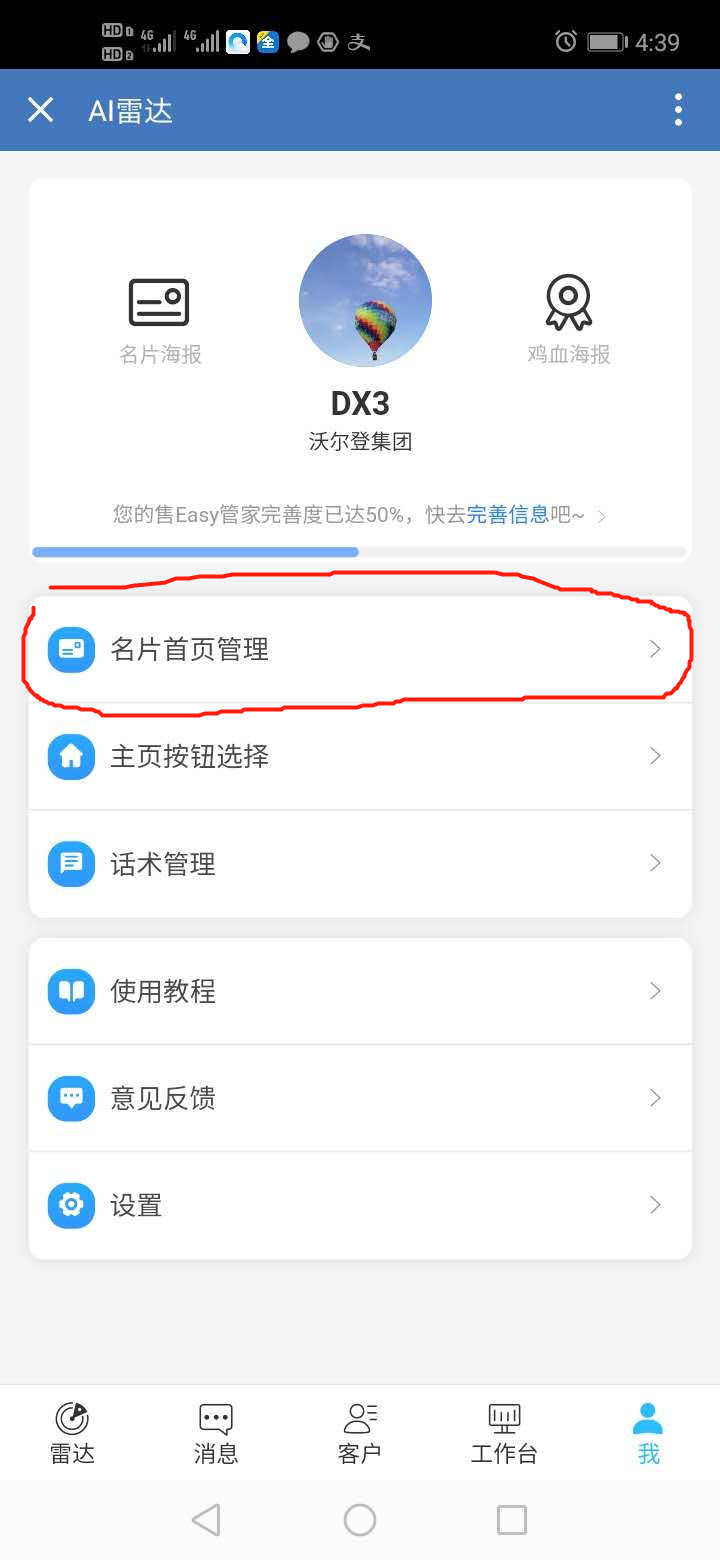
Task: View 使用教程
Action: click(360, 991)
